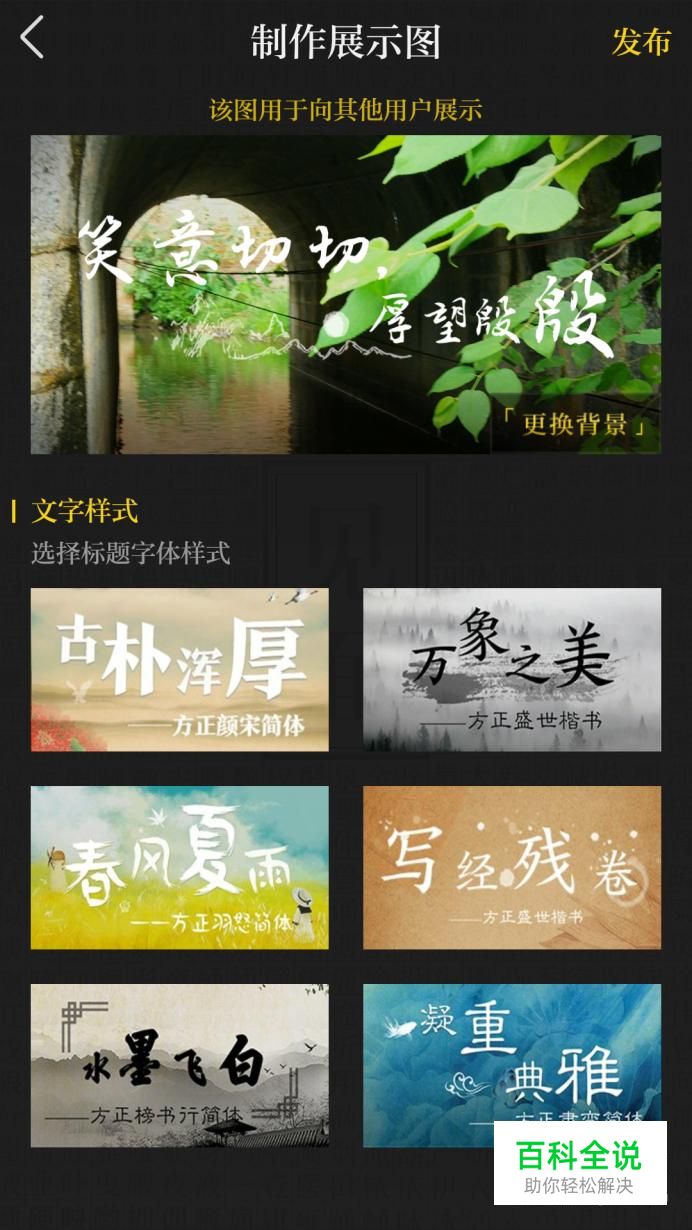Tap 更换背景 to change the background
Viewport: 692px width, 1230px height.
point(575,424)
